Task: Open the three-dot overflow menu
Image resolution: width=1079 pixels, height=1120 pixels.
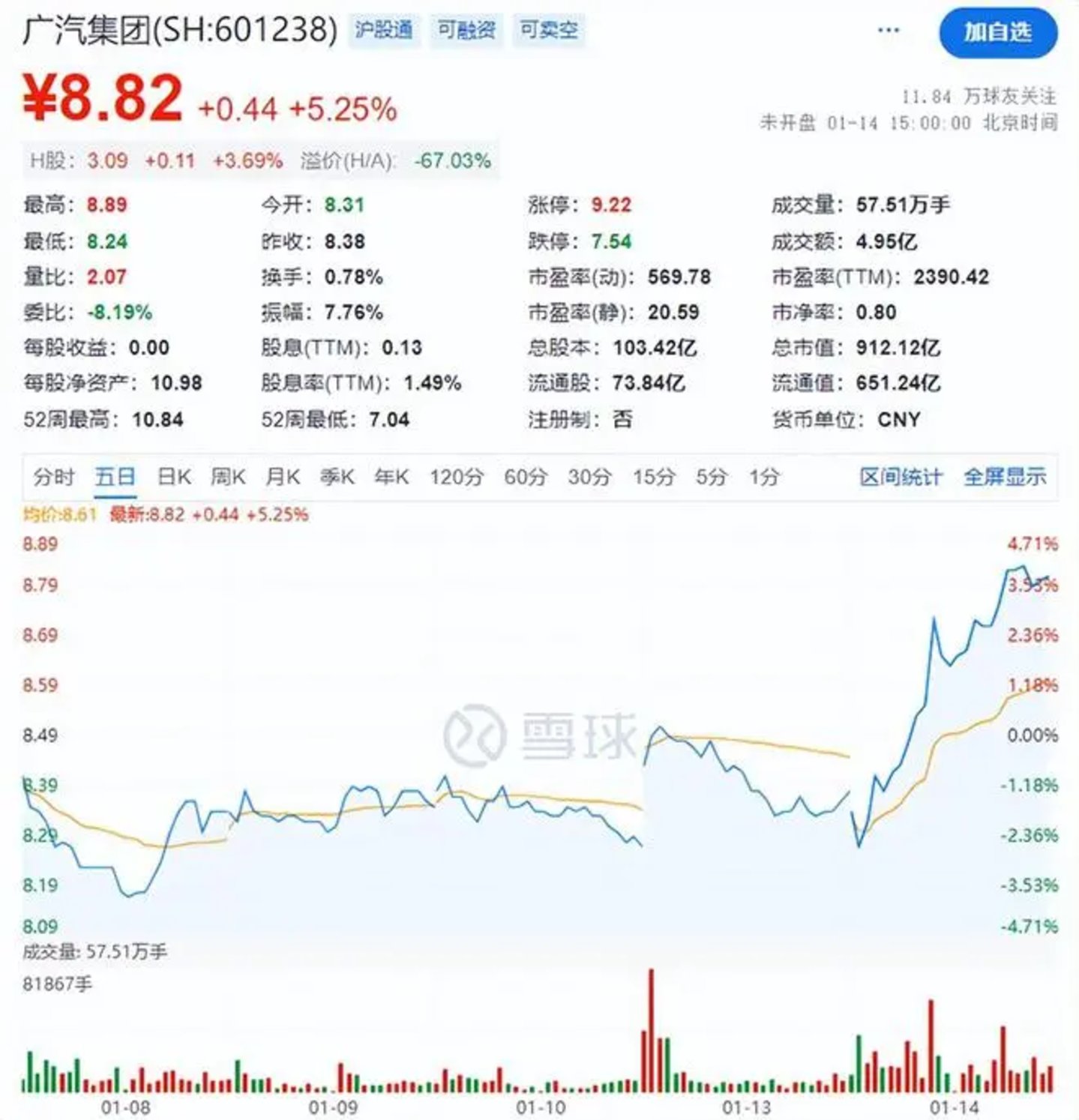Action: tap(889, 31)
